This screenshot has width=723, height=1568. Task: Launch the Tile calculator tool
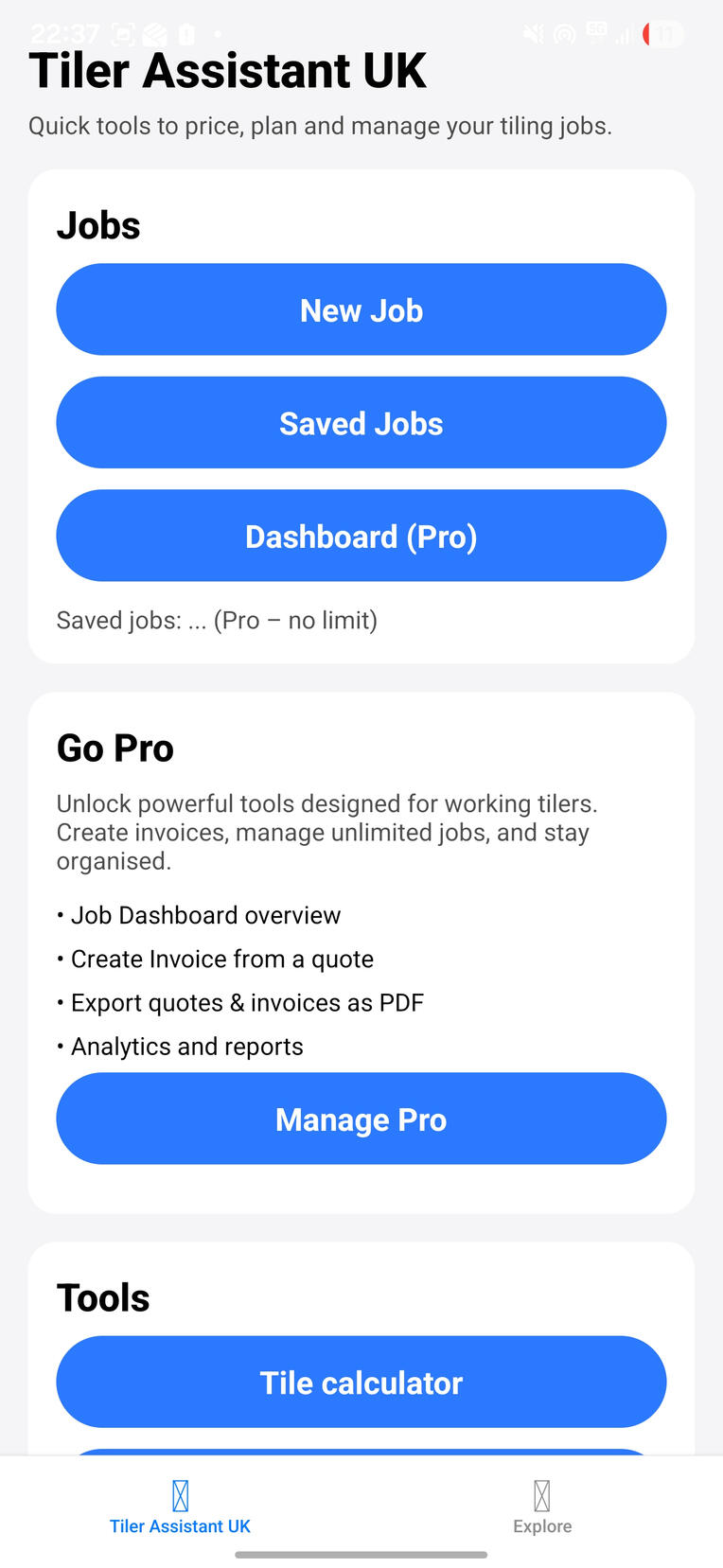pos(361,1382)
